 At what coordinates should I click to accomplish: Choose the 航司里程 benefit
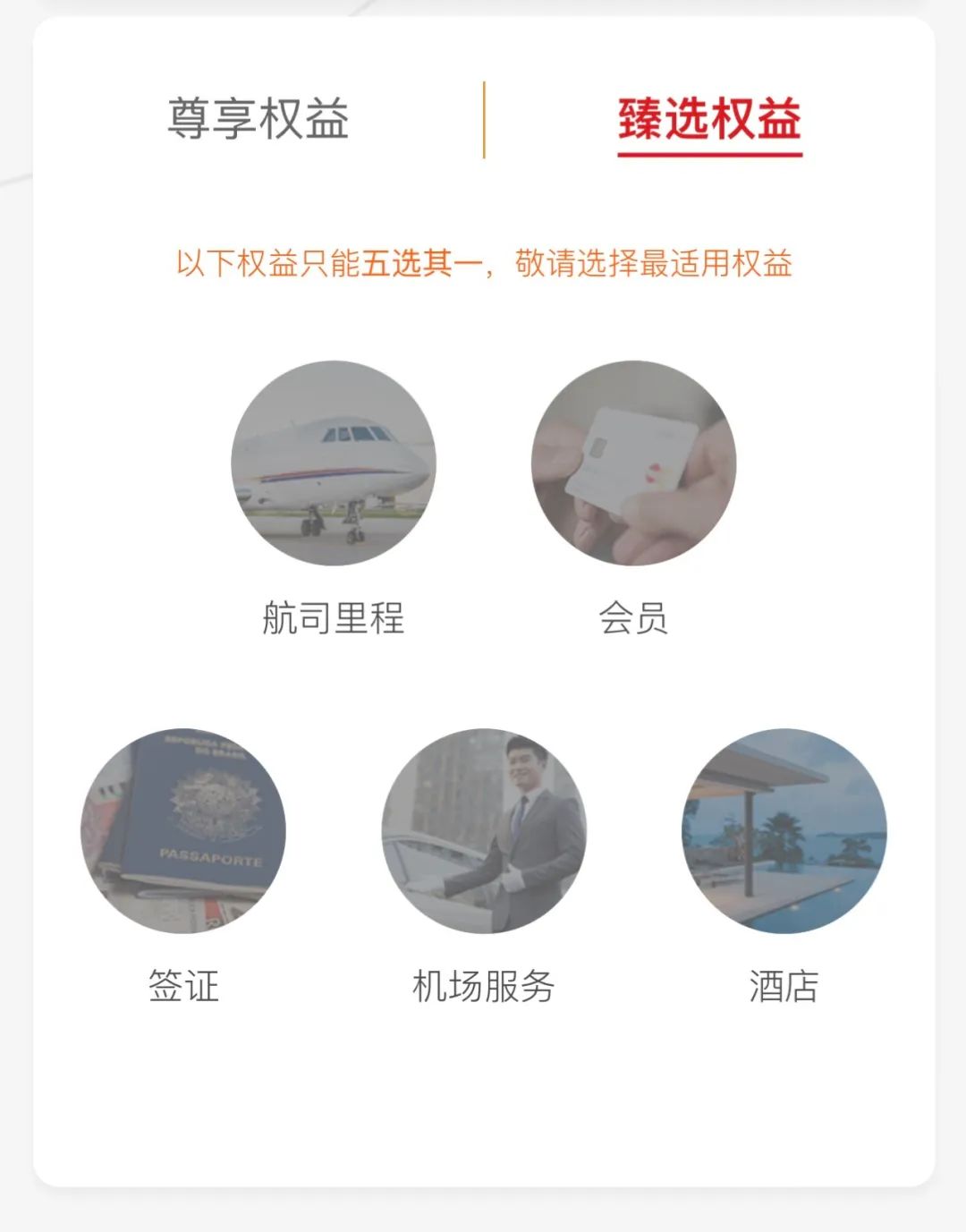(x=333, y=463)
